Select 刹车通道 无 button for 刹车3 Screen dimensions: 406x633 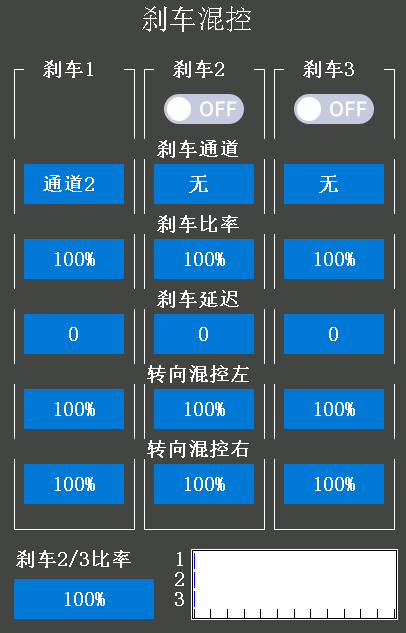[334, 184]
